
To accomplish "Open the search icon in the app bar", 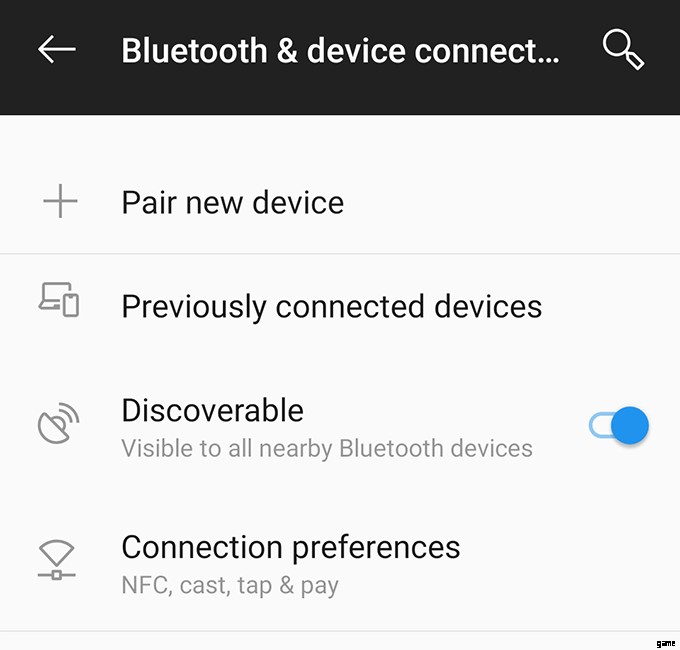I will click(622, 50).
